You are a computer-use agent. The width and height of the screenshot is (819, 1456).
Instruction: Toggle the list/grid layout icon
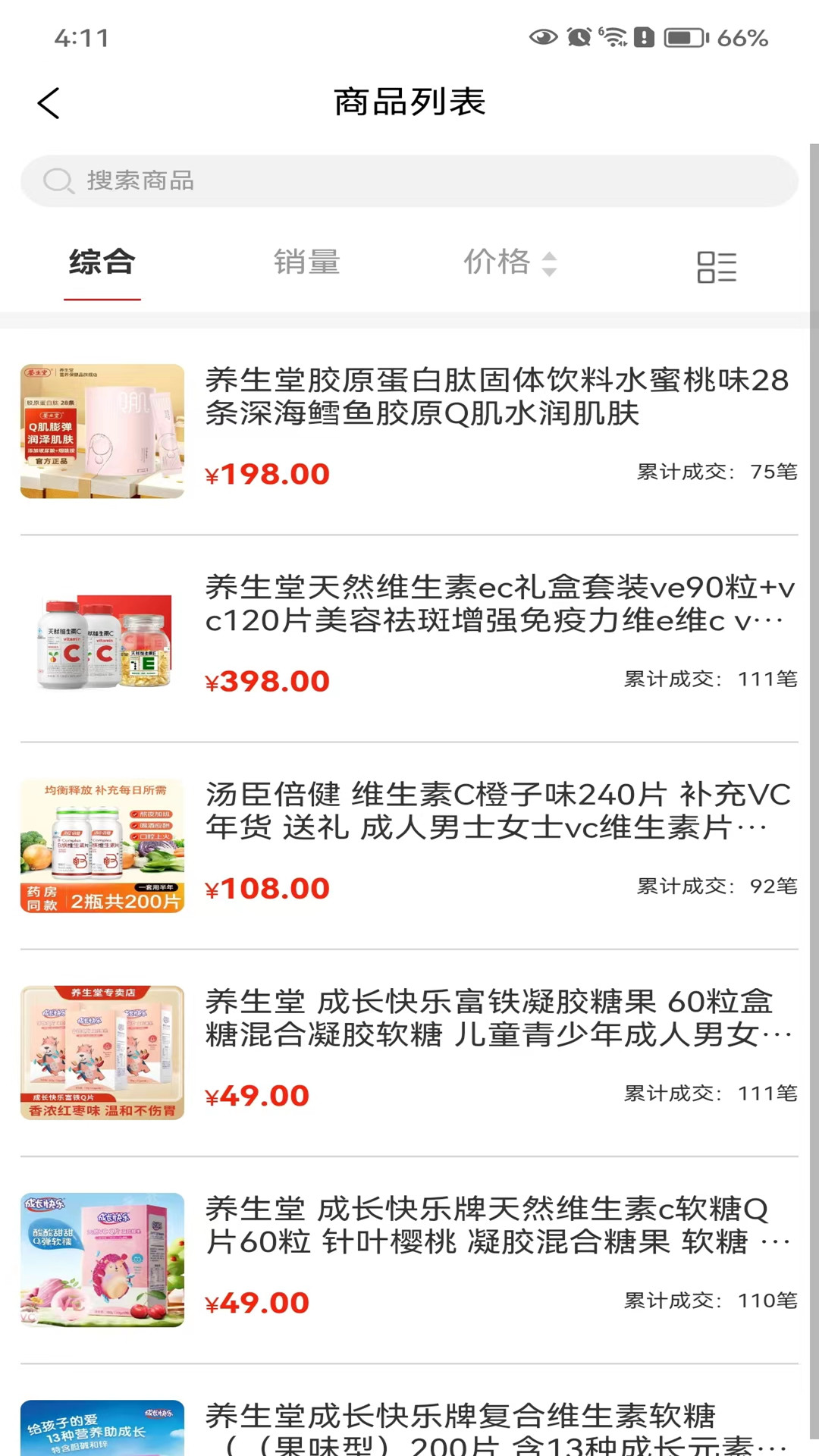717,267
